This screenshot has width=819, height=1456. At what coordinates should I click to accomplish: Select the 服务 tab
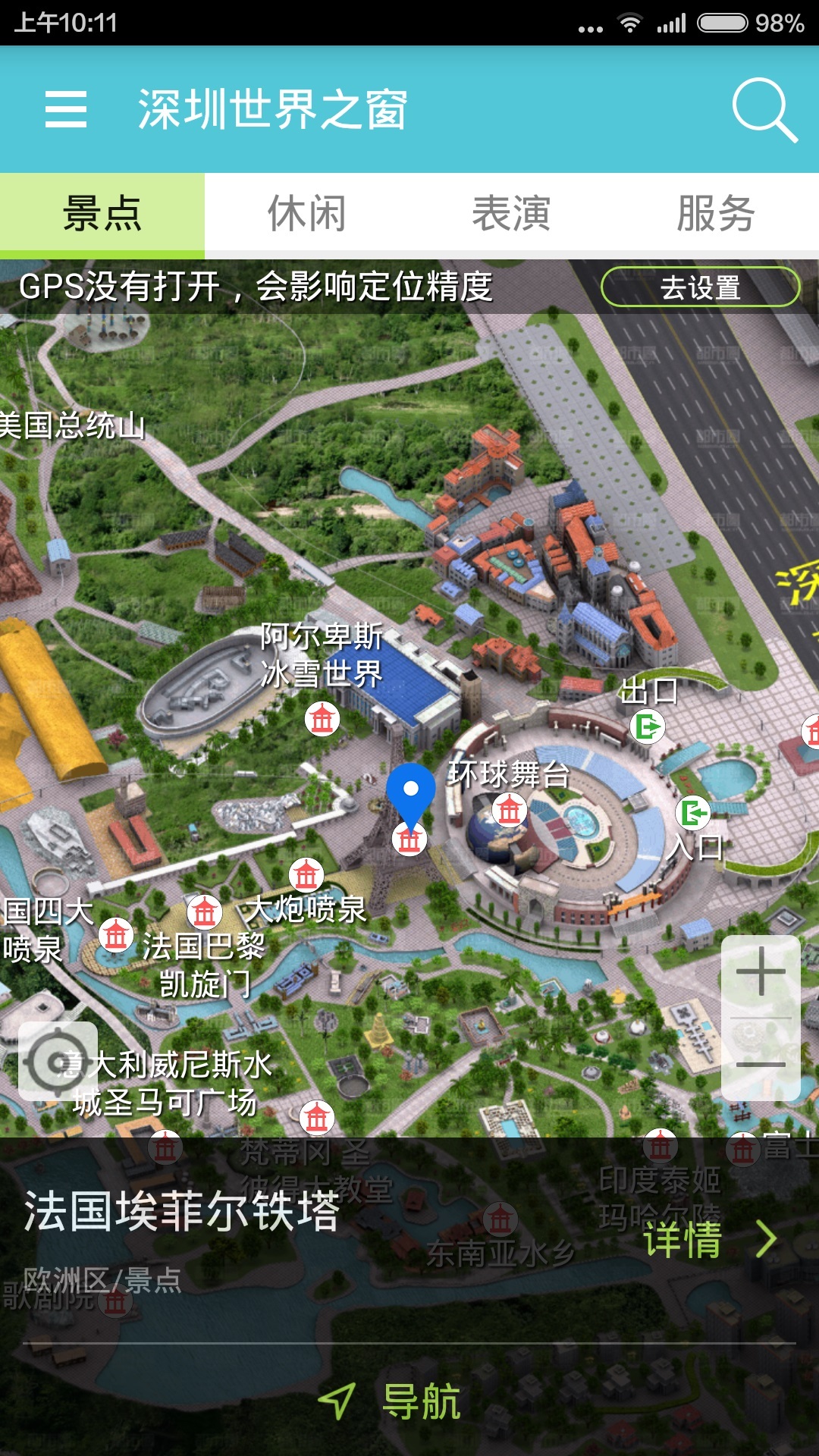click(x=716, y=213)
